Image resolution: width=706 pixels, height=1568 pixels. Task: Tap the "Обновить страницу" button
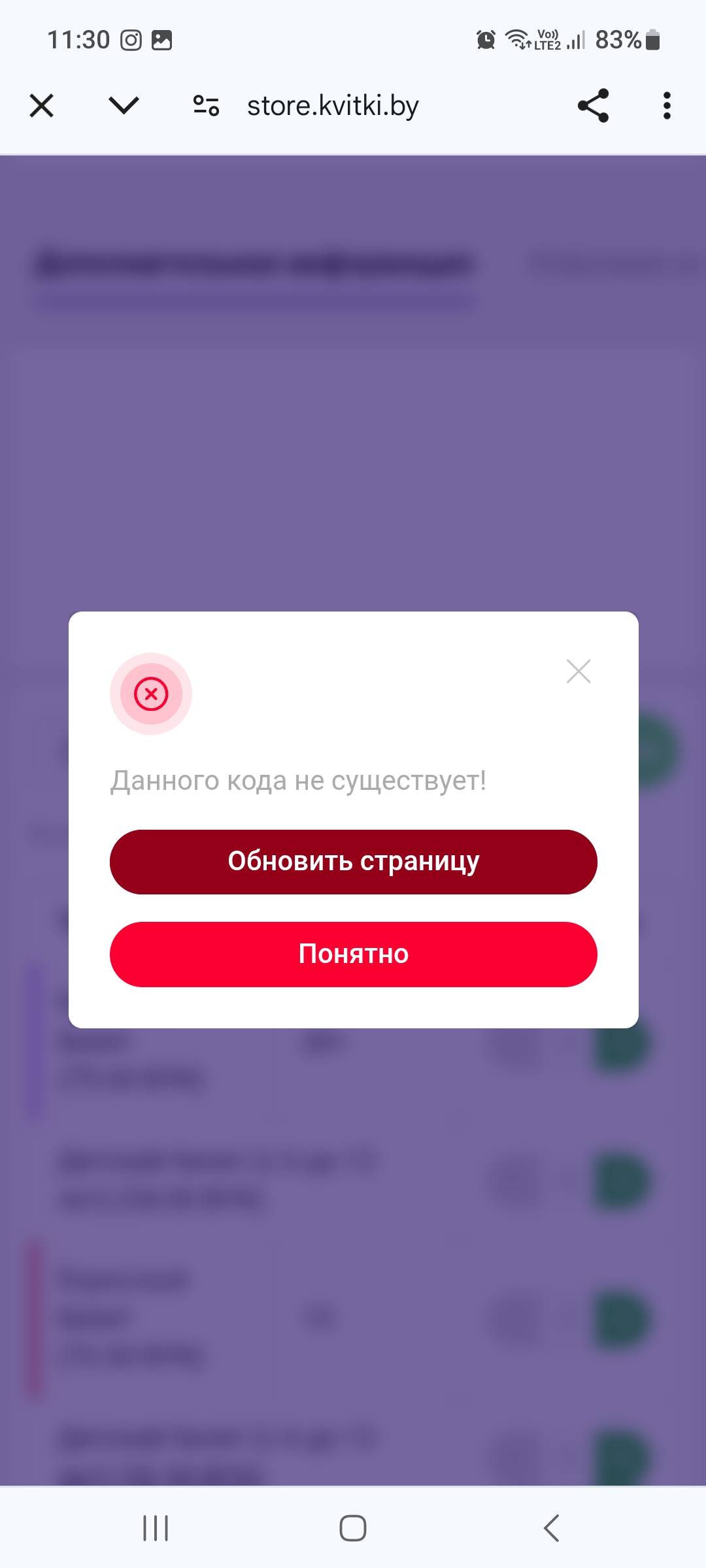click(x=353, y=862)
